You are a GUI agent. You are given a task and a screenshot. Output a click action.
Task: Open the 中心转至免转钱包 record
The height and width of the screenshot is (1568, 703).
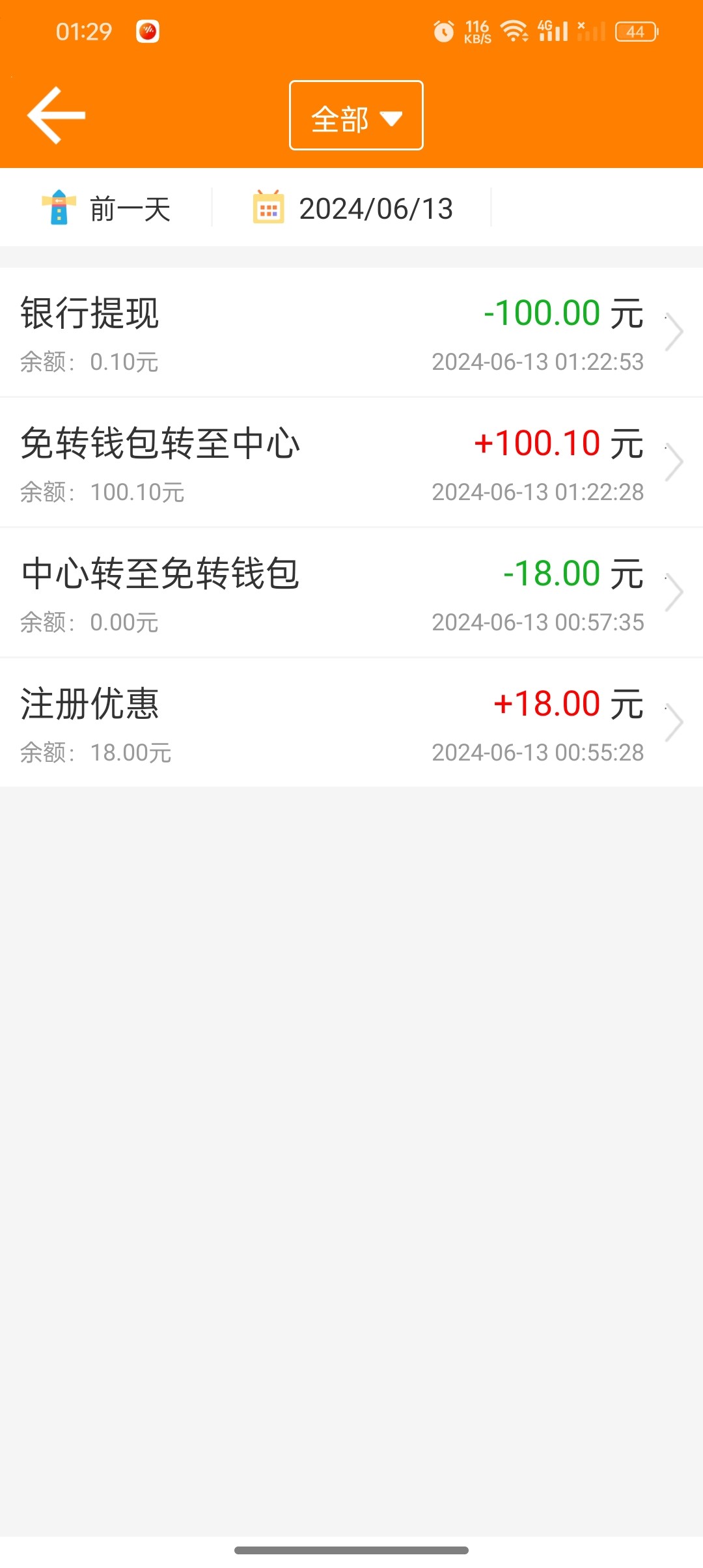point(351,593)
